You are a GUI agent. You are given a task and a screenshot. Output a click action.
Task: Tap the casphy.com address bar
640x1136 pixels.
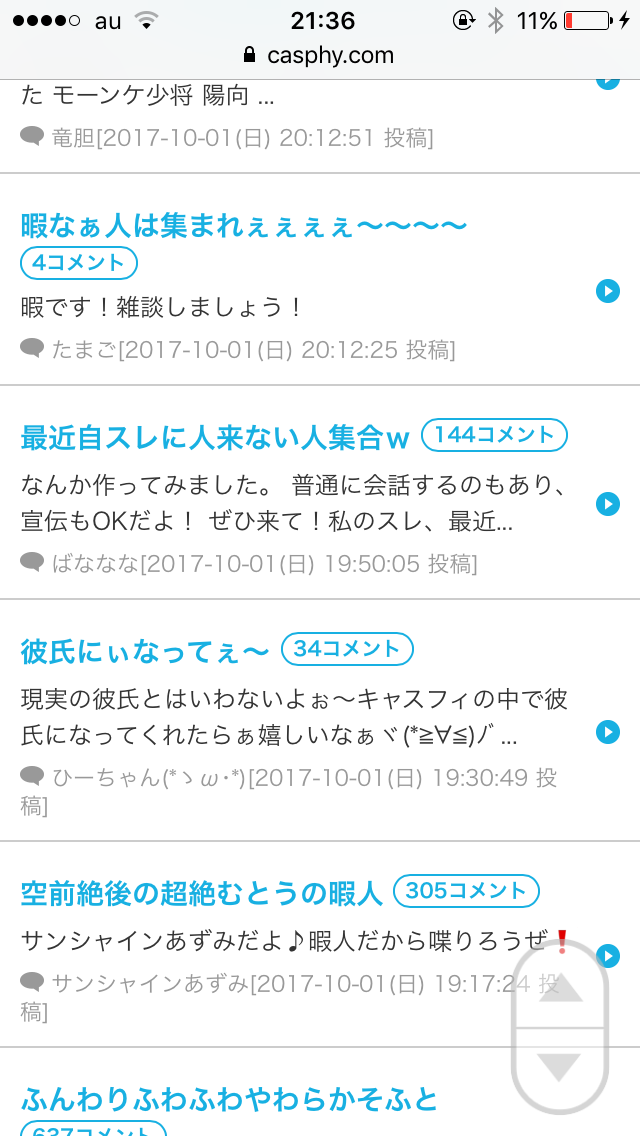tap(320, 55)
